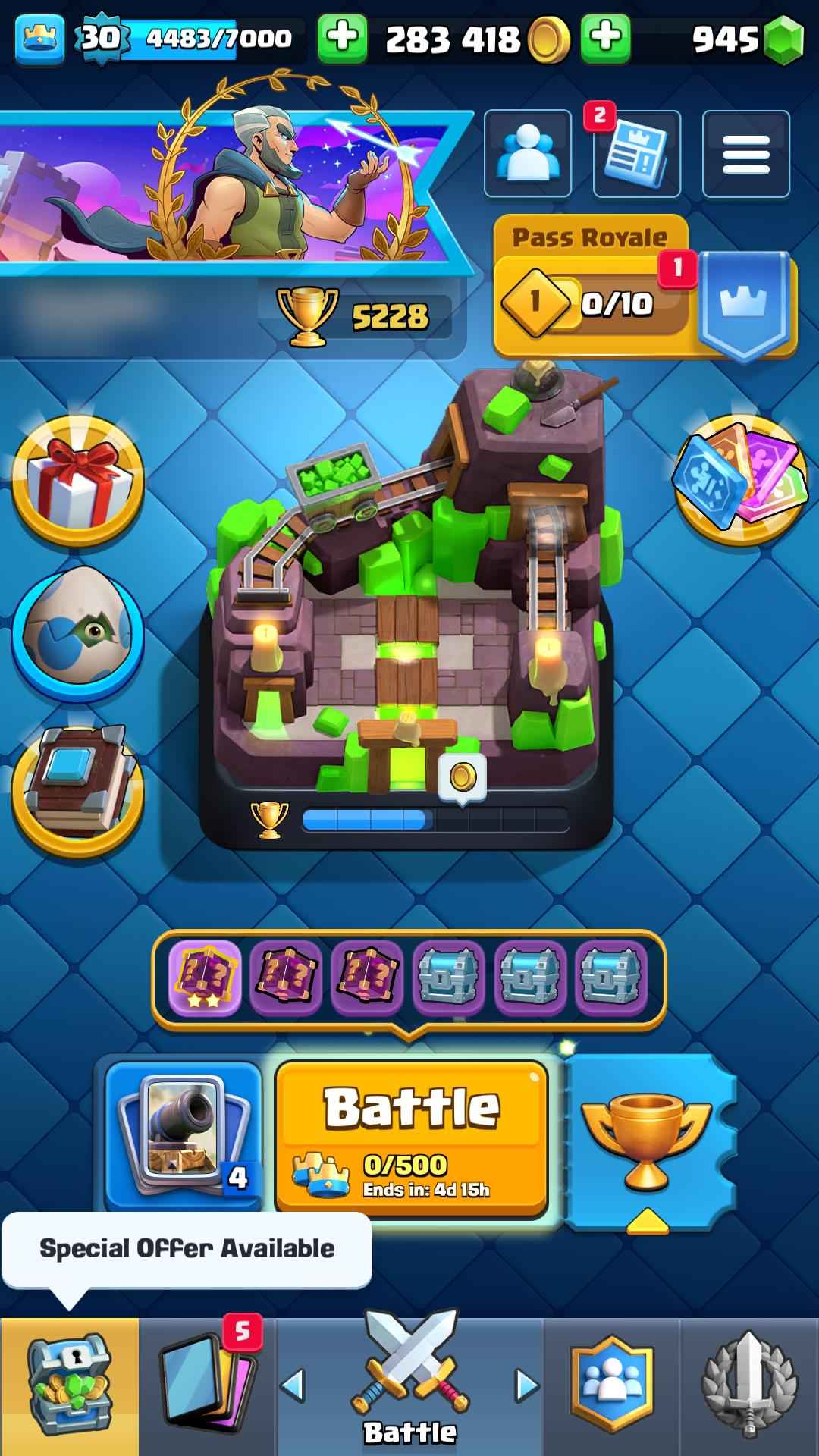
Task: Open the news feed icon
Action: tap(637, 154)
